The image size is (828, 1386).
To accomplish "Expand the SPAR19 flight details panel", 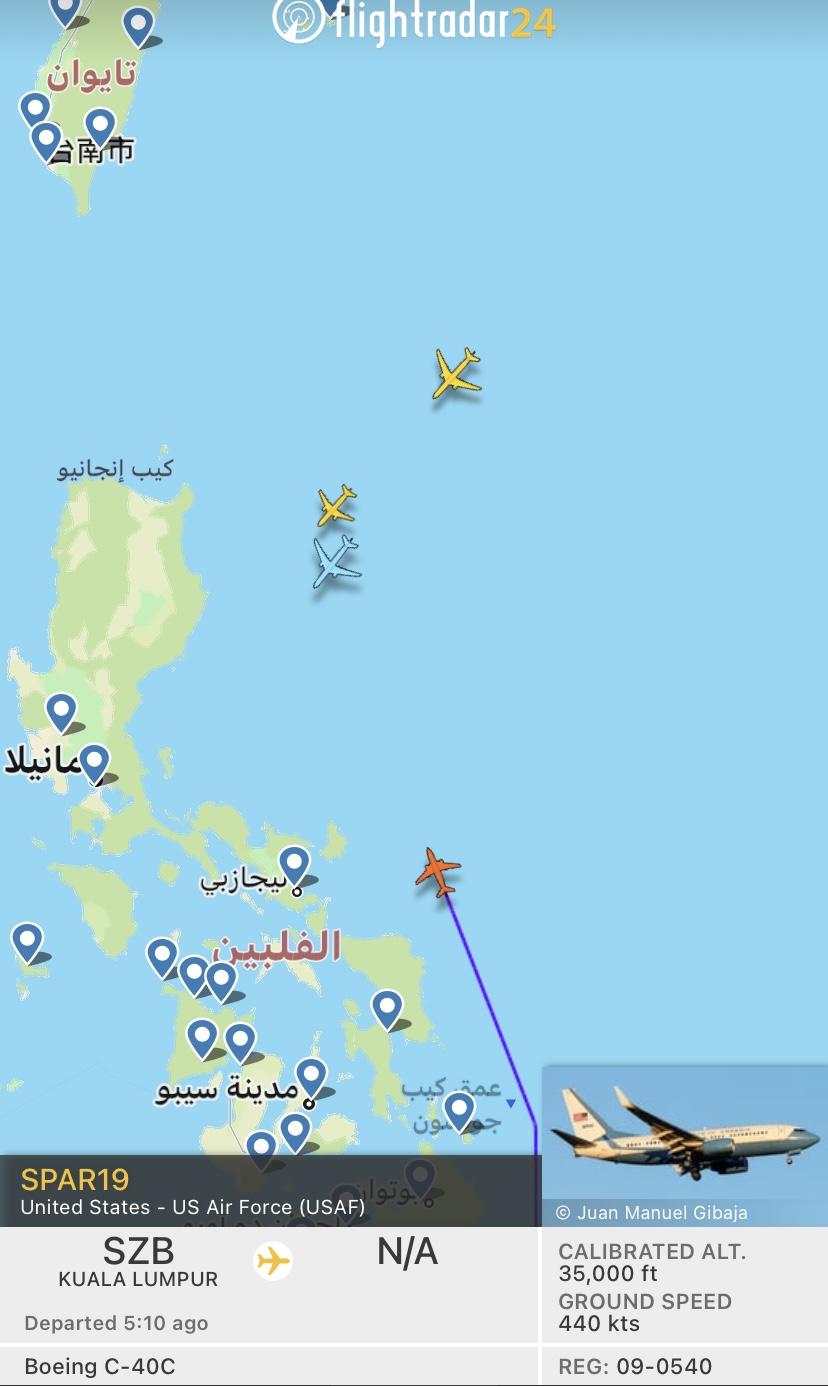I will pos(270,1192).
